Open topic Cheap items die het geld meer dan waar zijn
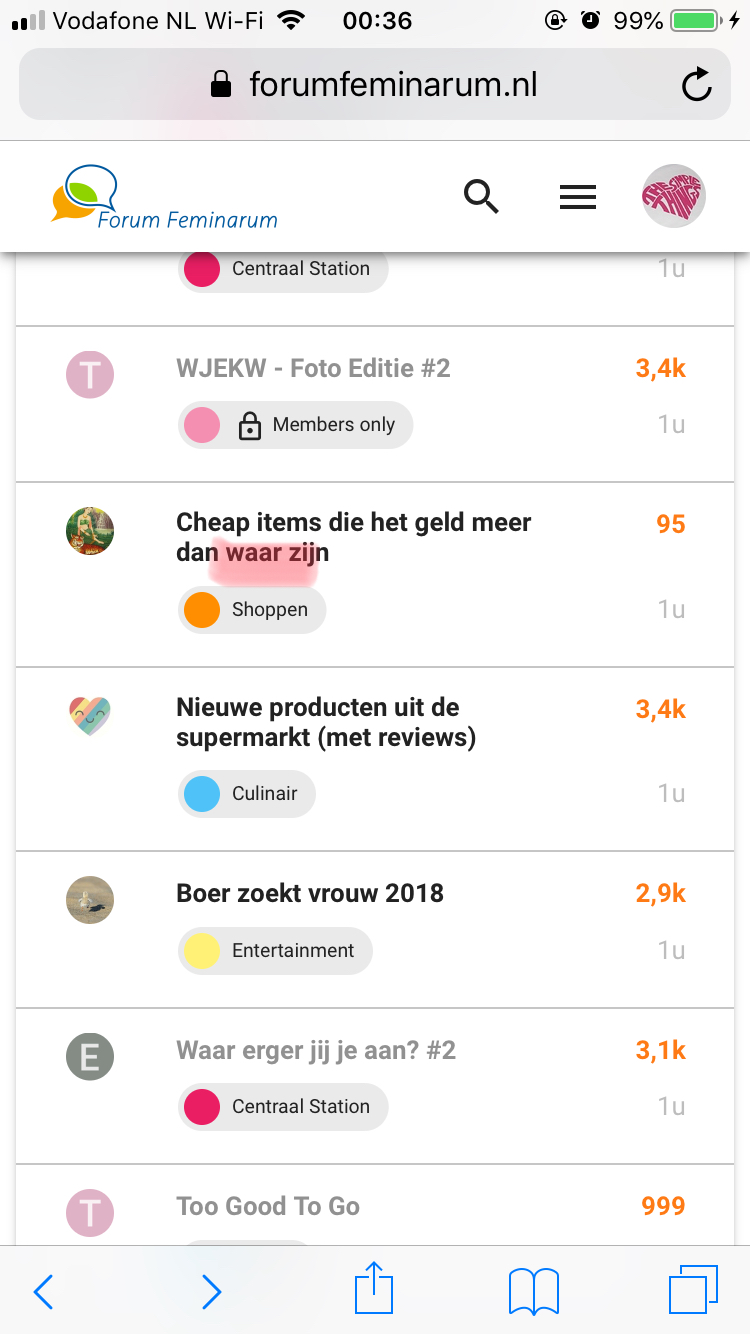Image resolution: width=750 pixels, height=1334 pixels. 354,537
